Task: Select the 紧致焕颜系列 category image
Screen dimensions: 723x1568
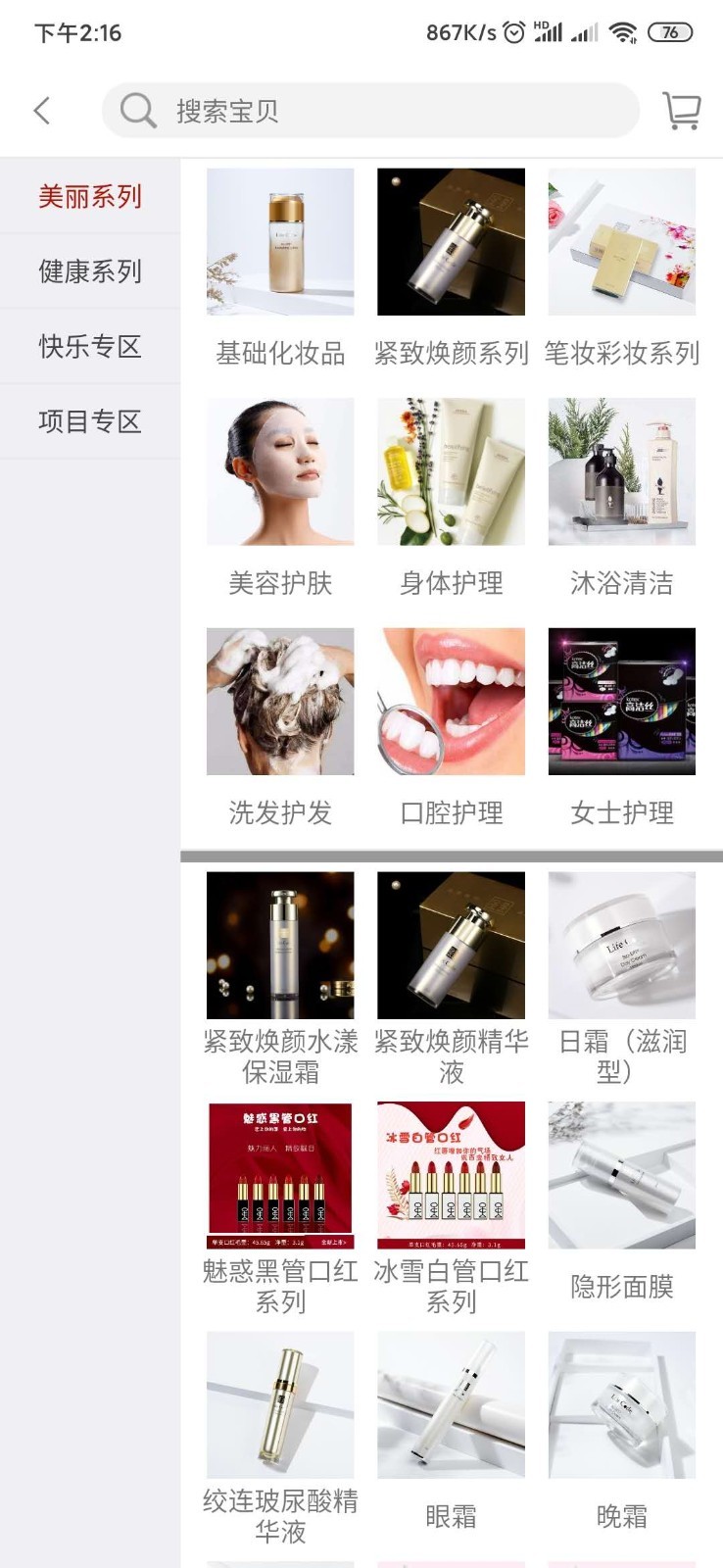Action: pyautogui.click(x=451, y=243)
